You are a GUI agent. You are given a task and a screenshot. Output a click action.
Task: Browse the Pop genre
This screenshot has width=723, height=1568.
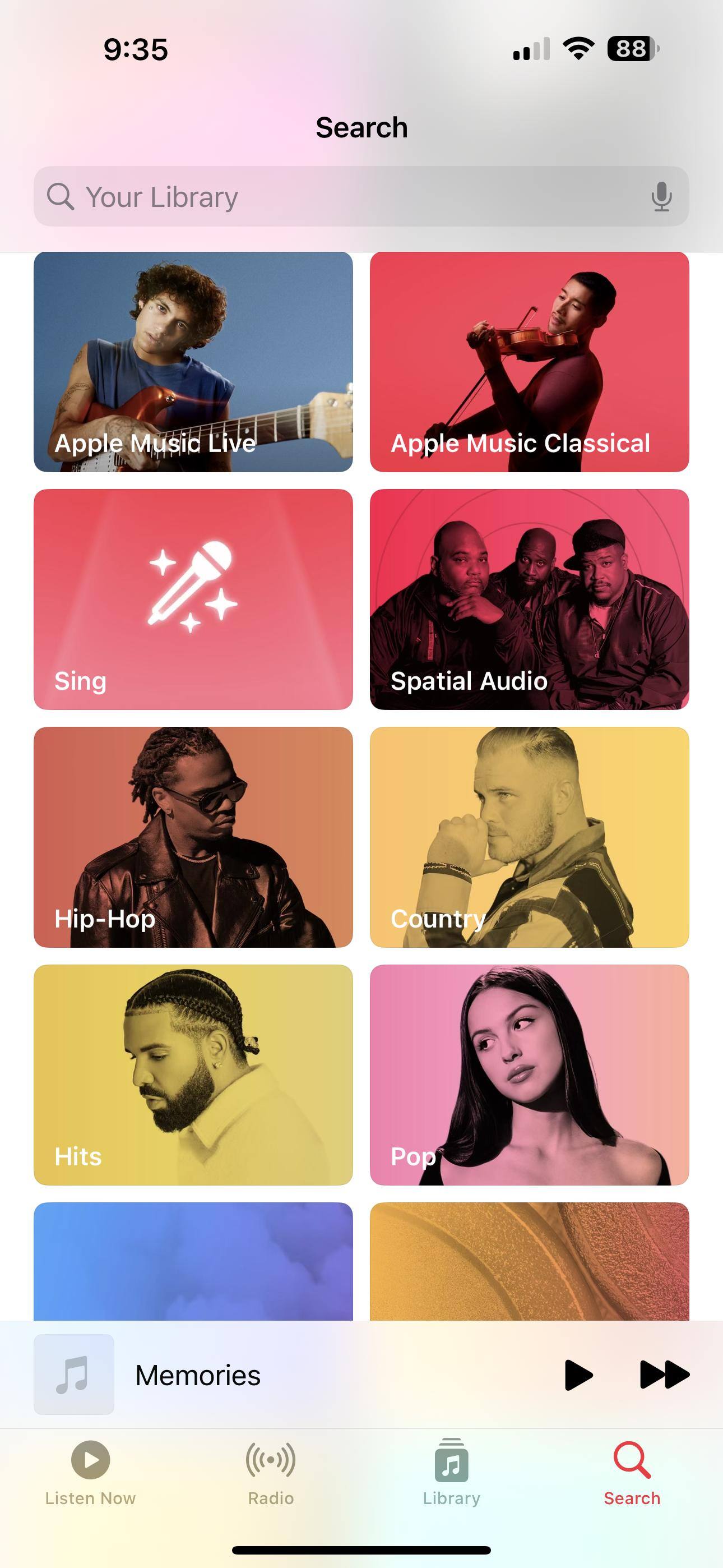point(529,1074)
